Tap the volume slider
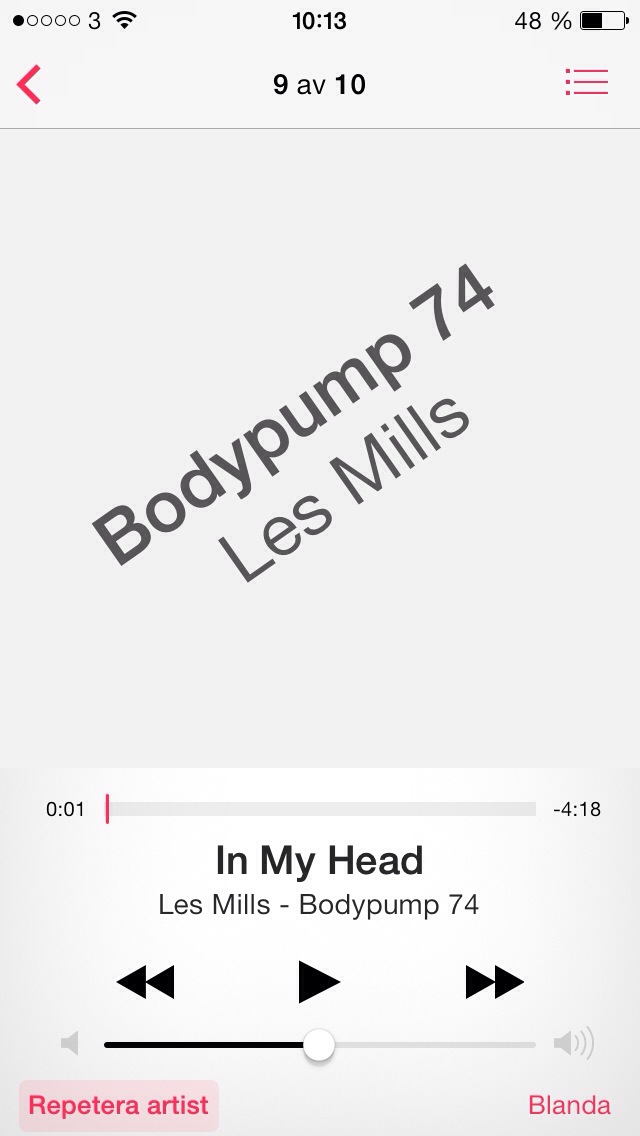This screenshot has width=640, height=1136. tap(319, 1045)
